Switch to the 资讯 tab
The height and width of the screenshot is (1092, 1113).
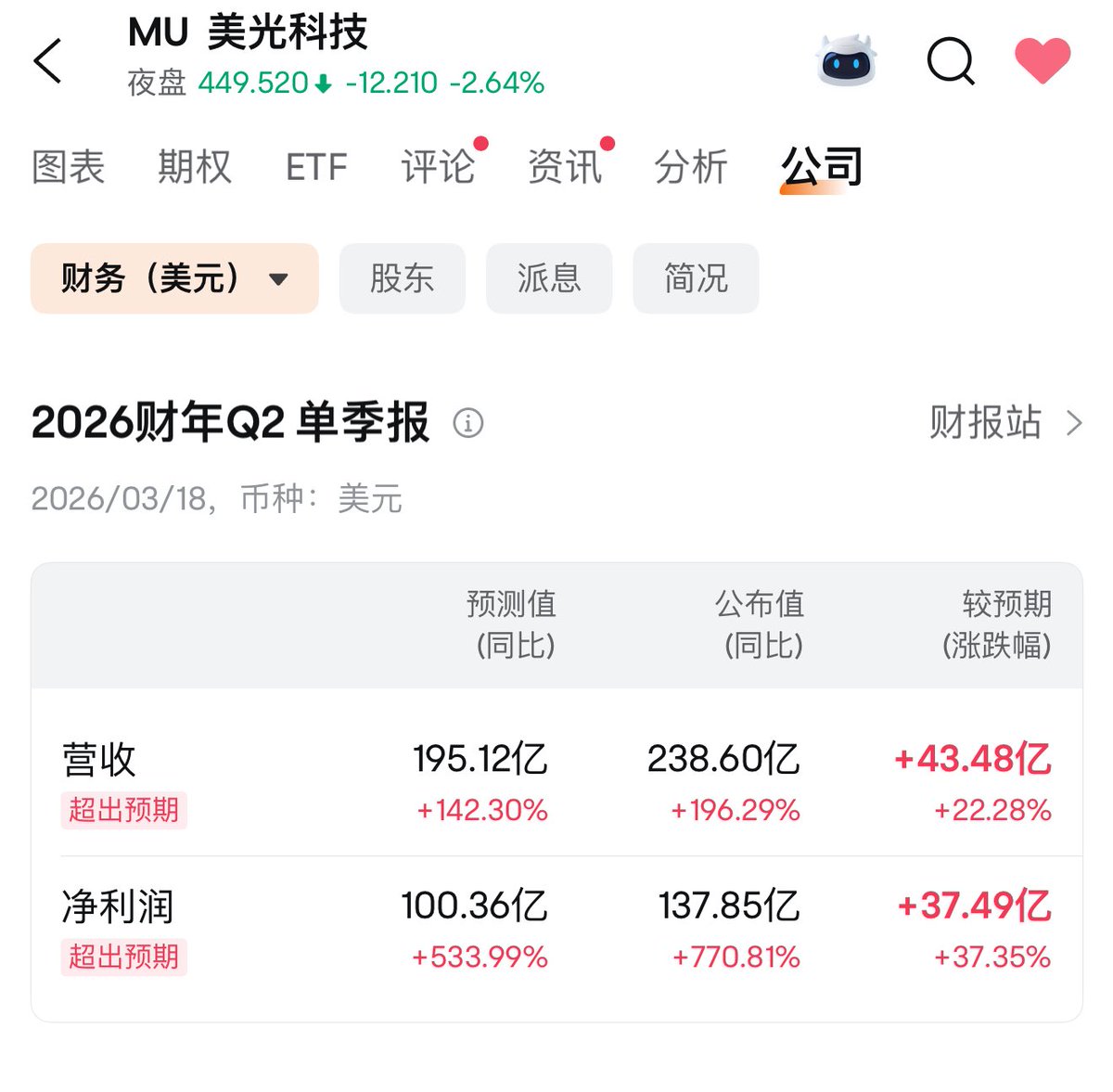[x=564, y=168]
